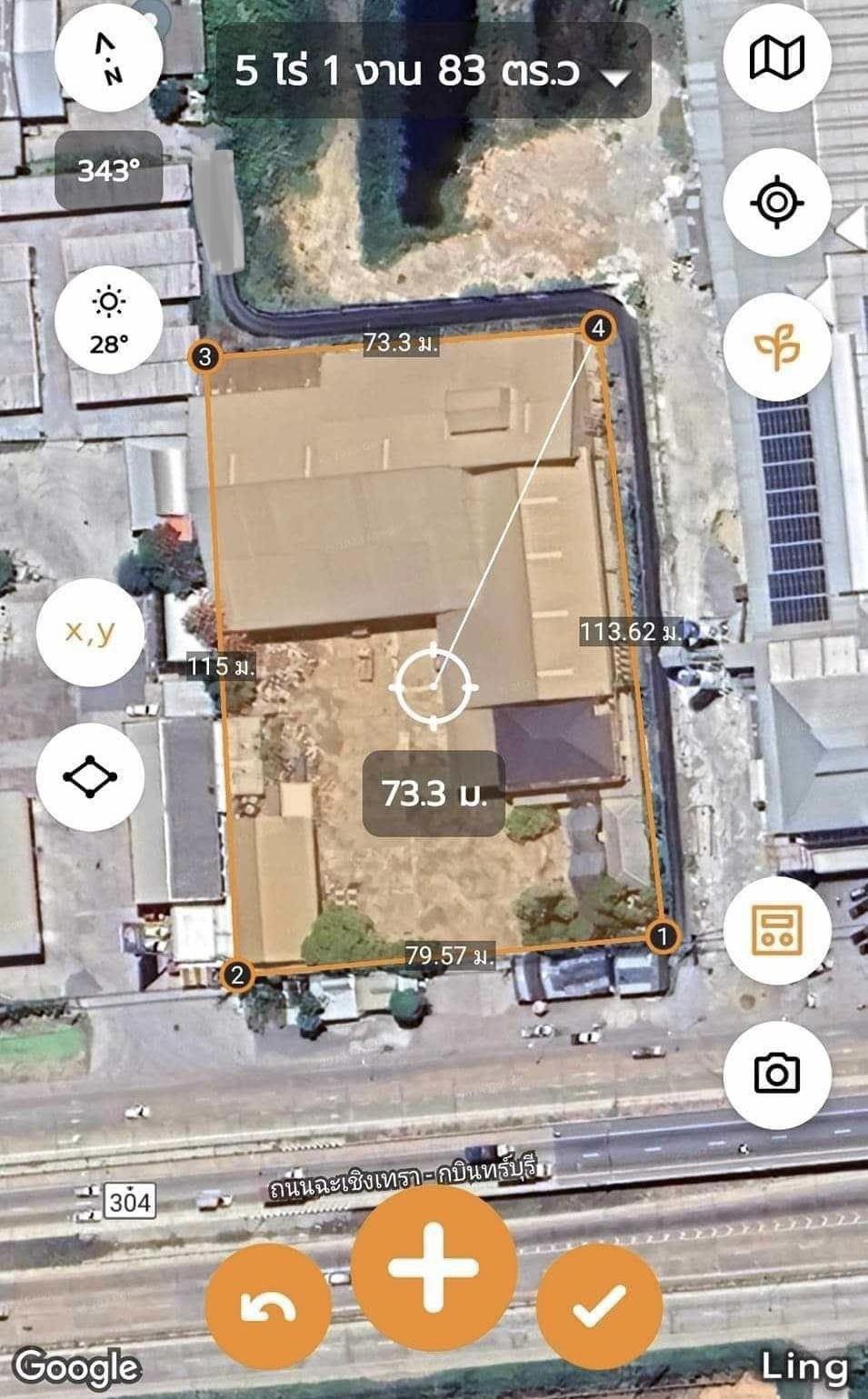Select corner marker 1
Screen dimensions: 868x1399
pos(663,935)
